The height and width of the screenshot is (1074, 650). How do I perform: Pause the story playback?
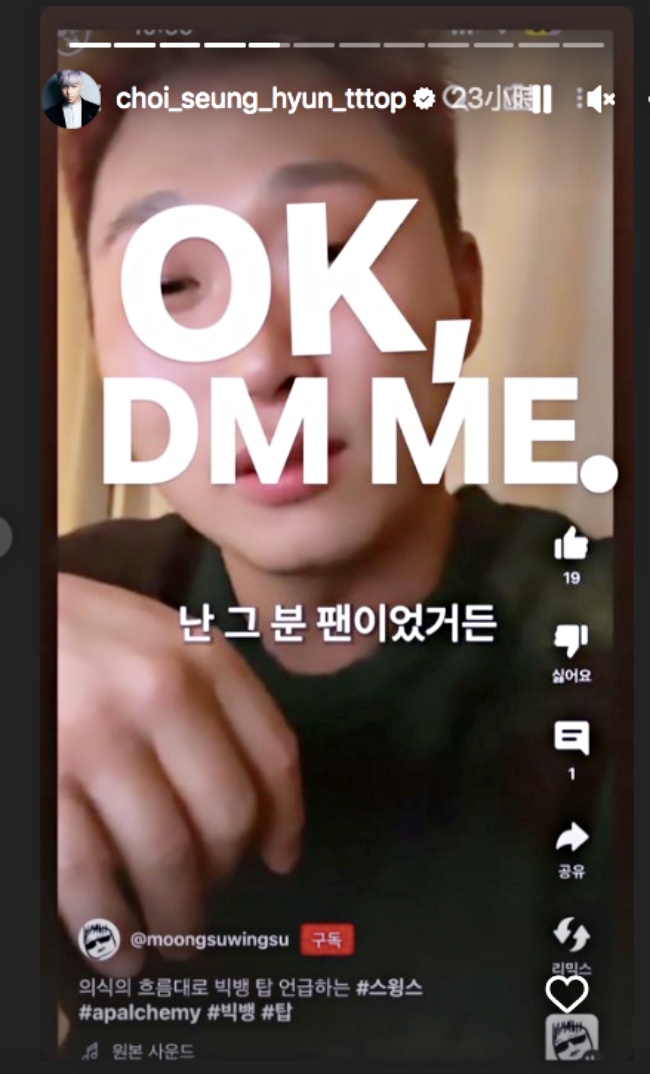543,99
